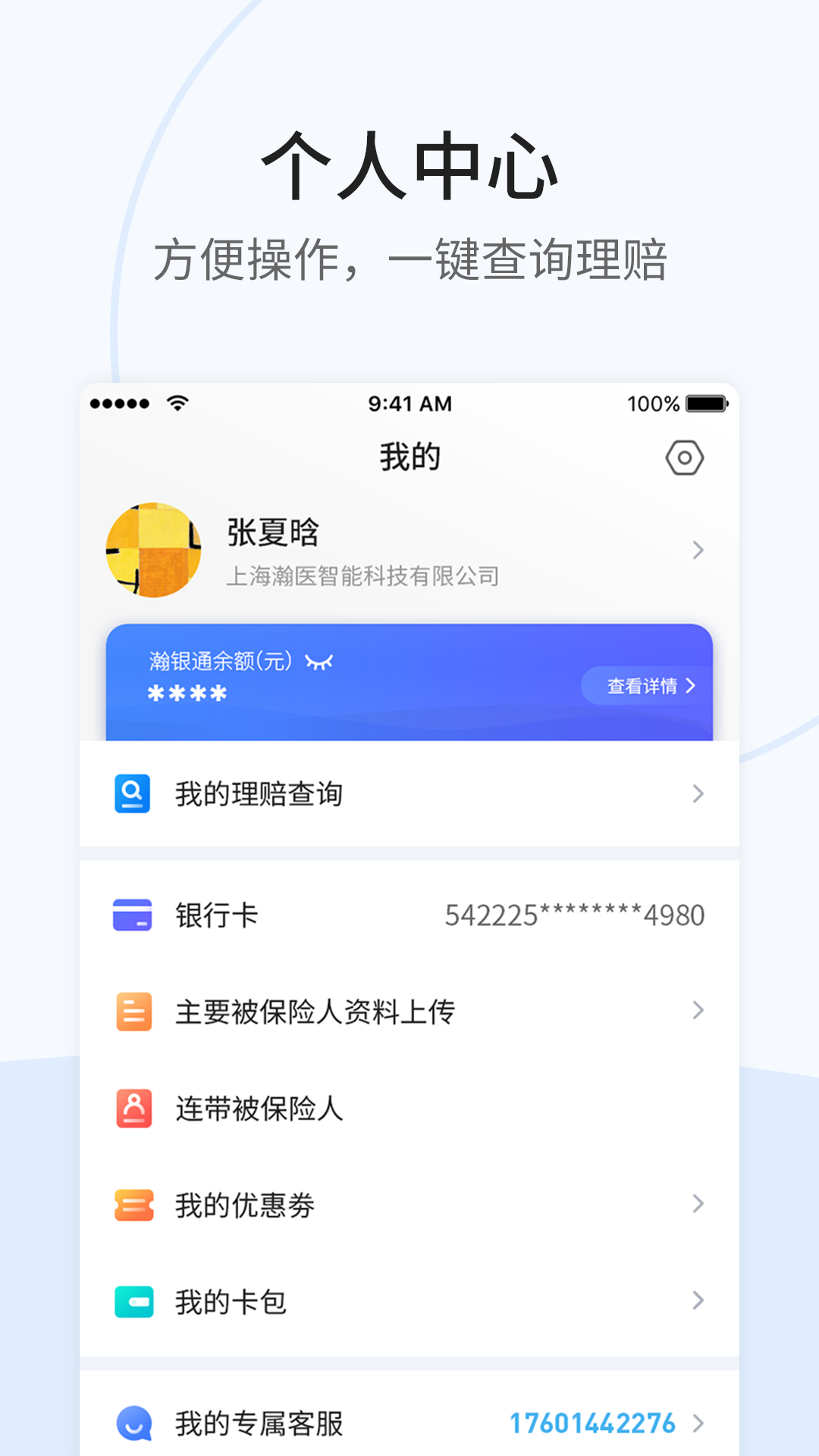Expand the 我的优惠券 row chevron
Viewport: 819px width, 1456px height.
click(698, 1205)
